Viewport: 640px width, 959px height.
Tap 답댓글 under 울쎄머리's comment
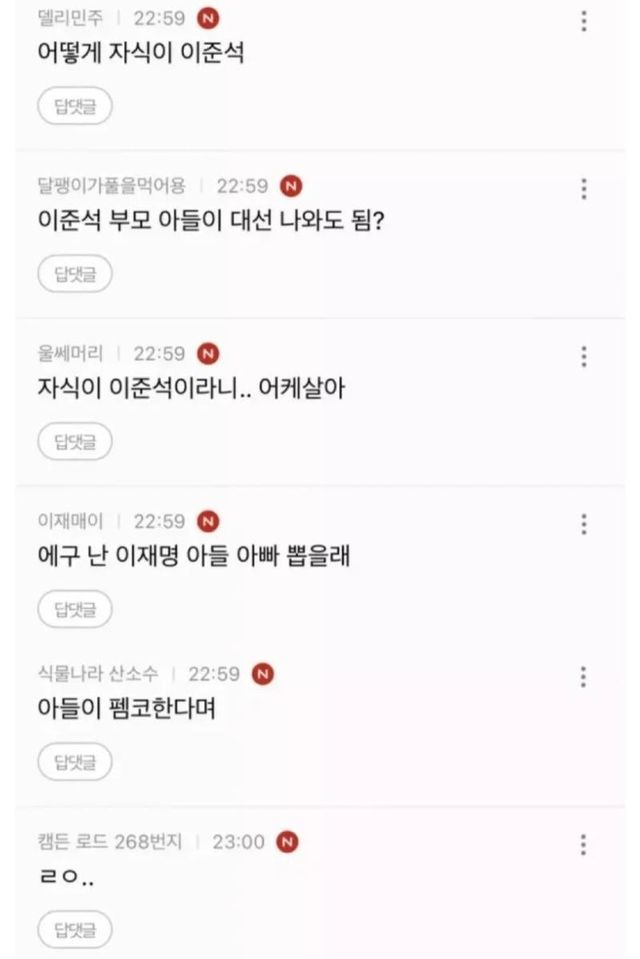tap(75, 440)
